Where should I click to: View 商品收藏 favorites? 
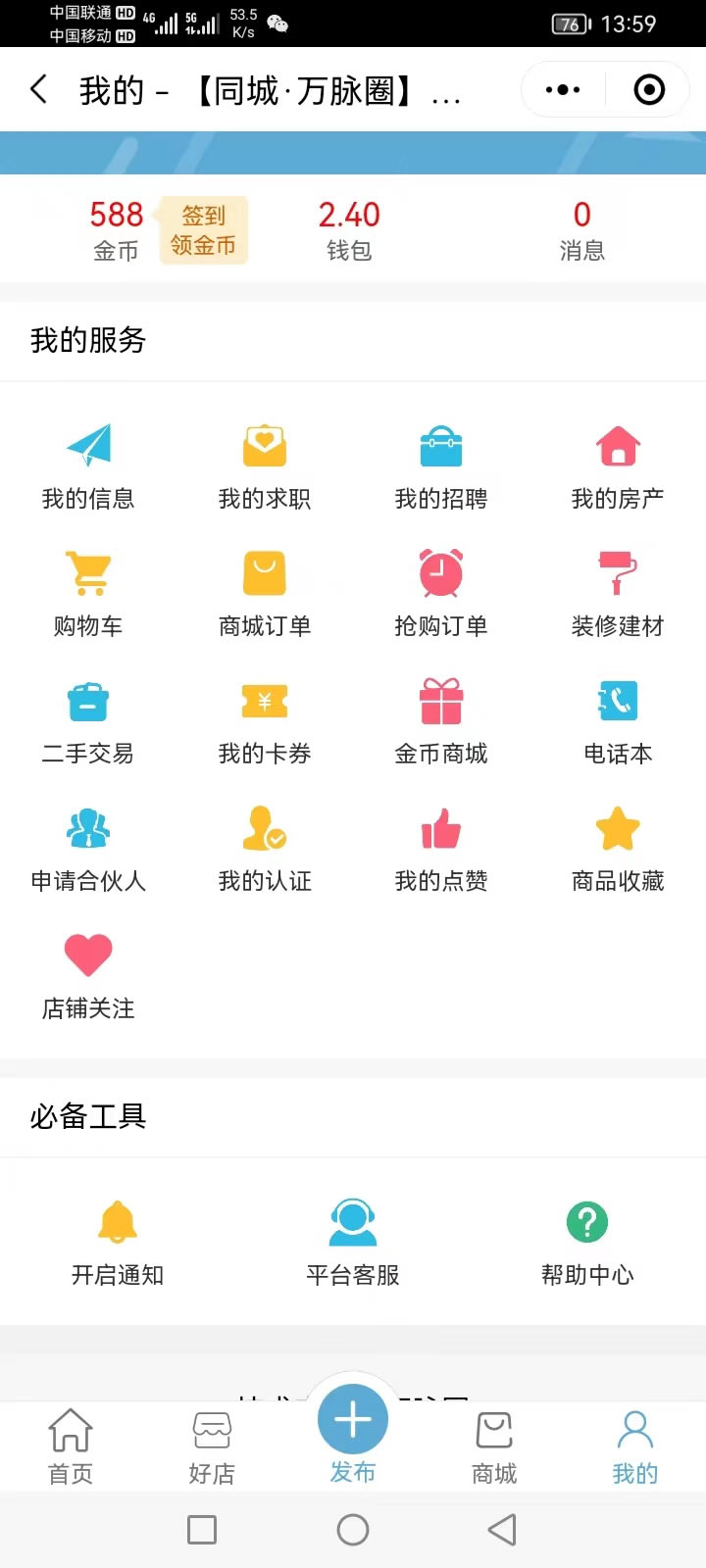[x=618, y=849]
